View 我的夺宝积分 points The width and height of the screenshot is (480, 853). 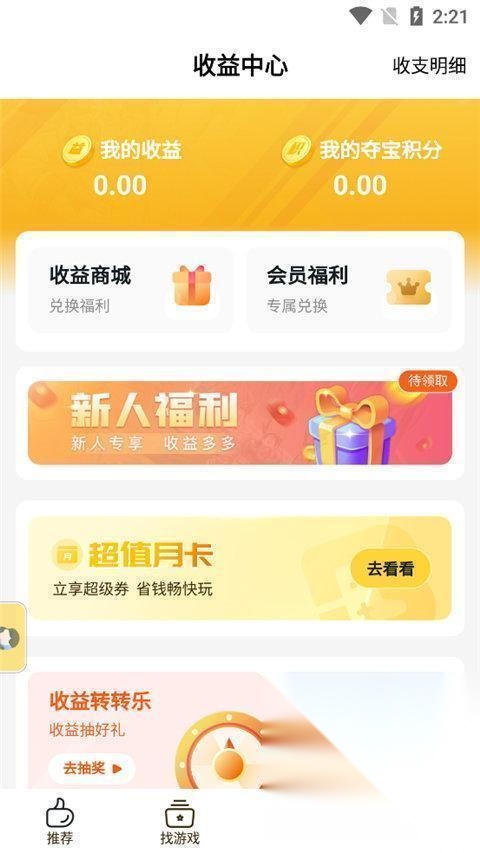point(360,167)
